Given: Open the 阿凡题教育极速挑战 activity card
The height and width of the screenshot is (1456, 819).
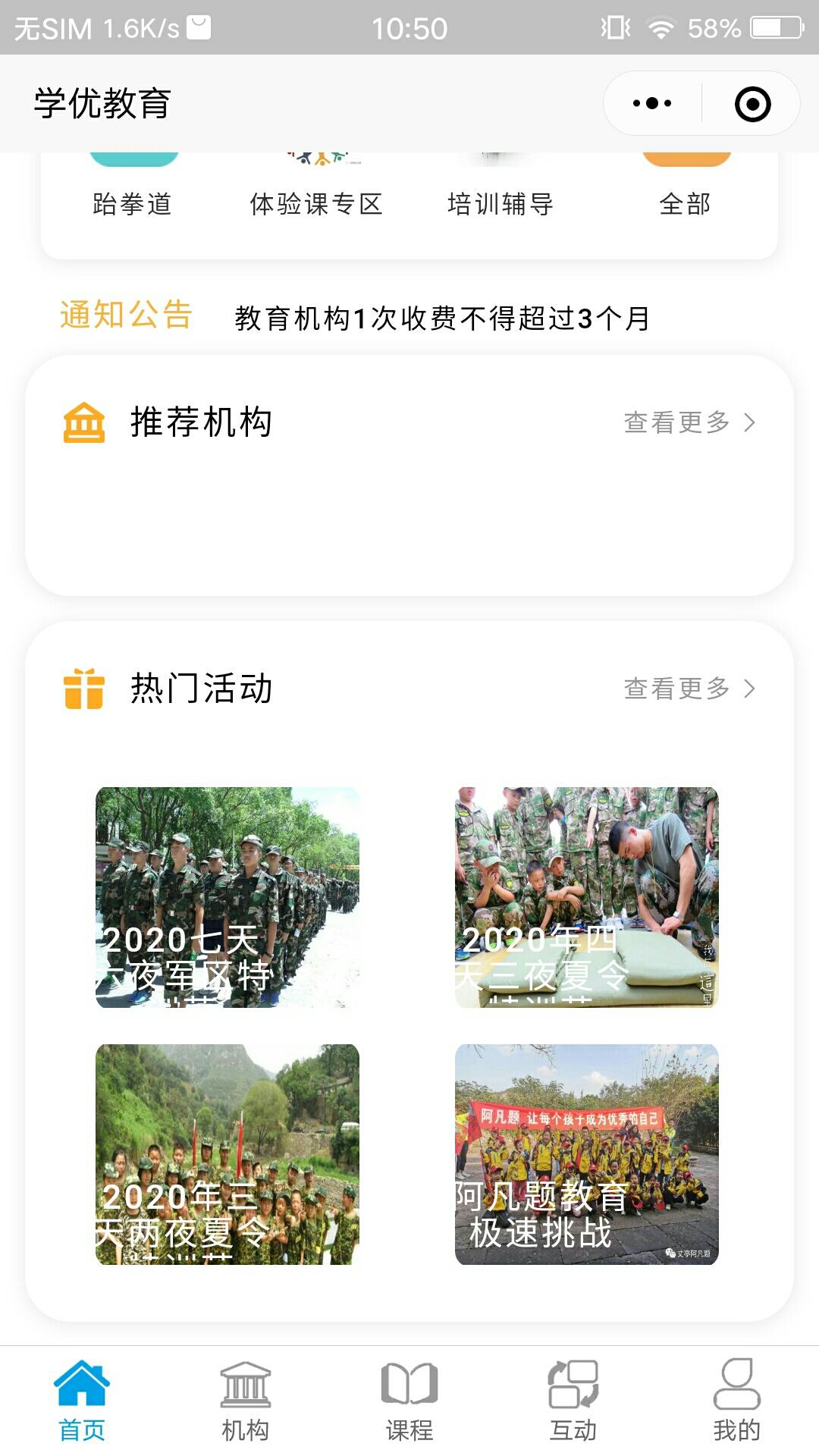Looking at the screenshot, I should point(586,1154).
